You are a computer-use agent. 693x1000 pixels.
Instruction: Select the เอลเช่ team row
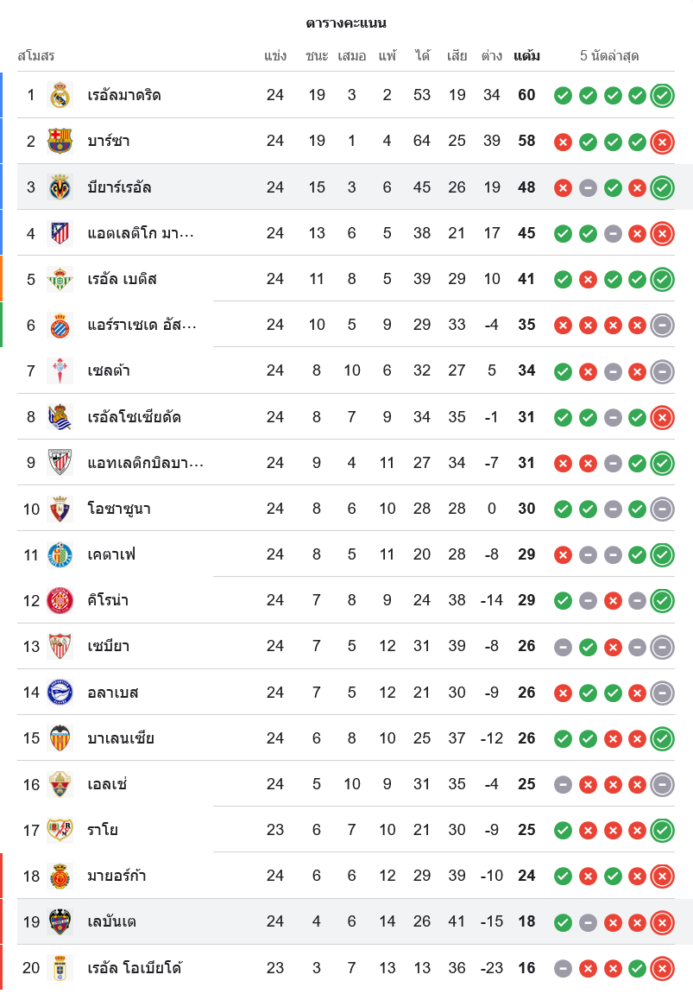tap(107, 784)
